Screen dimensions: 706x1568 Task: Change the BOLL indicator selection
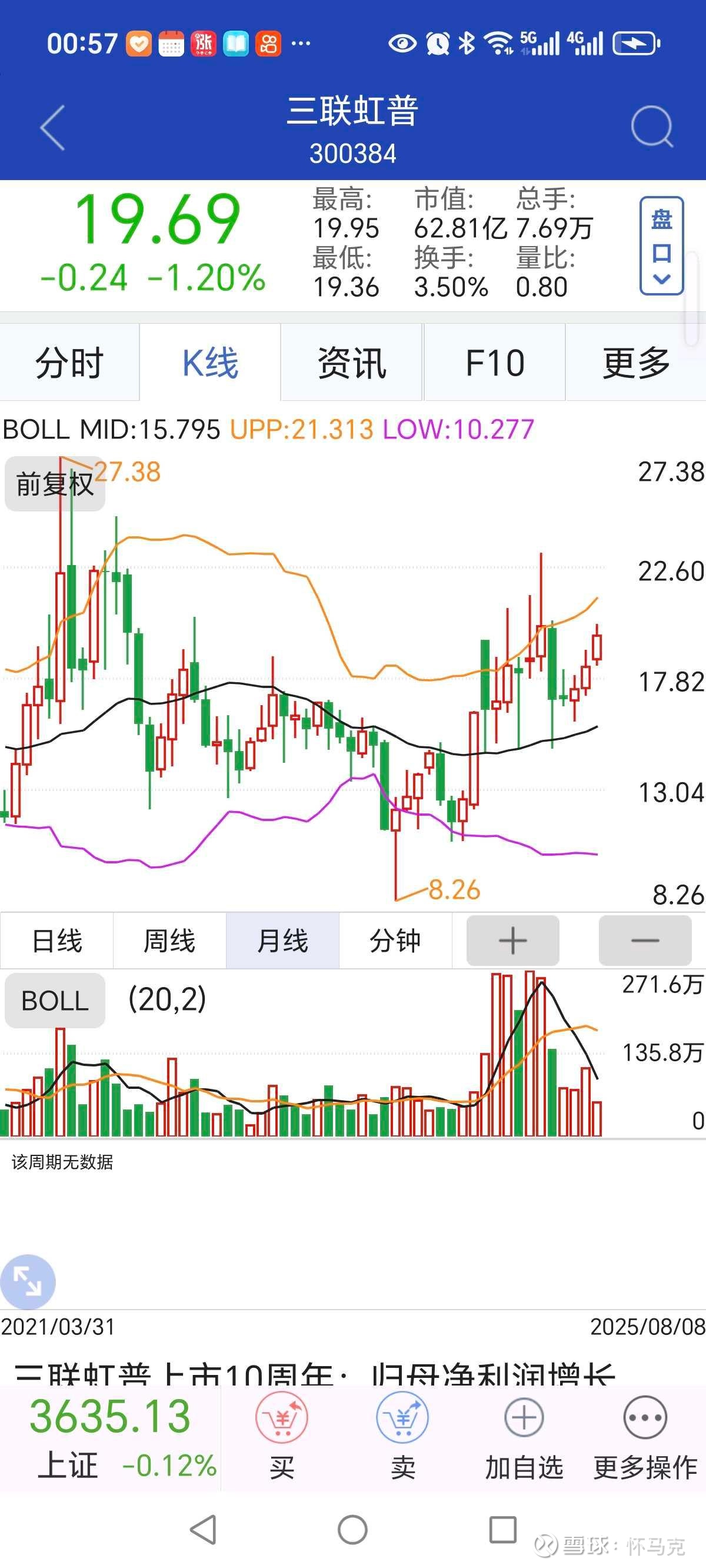point(55,1001)
